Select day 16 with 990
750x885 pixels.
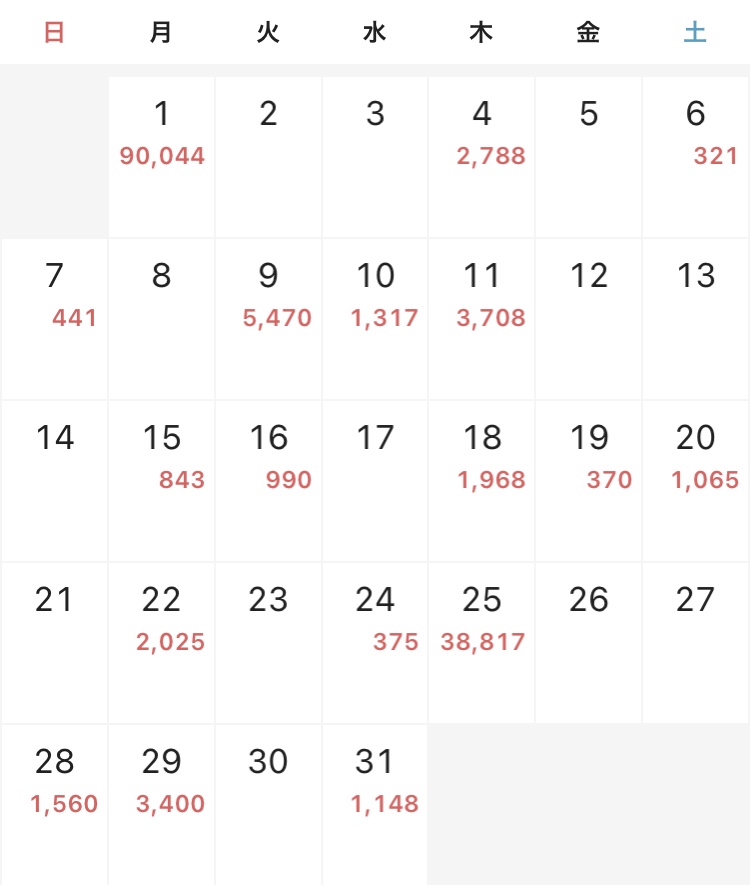(x=268, y=479)
